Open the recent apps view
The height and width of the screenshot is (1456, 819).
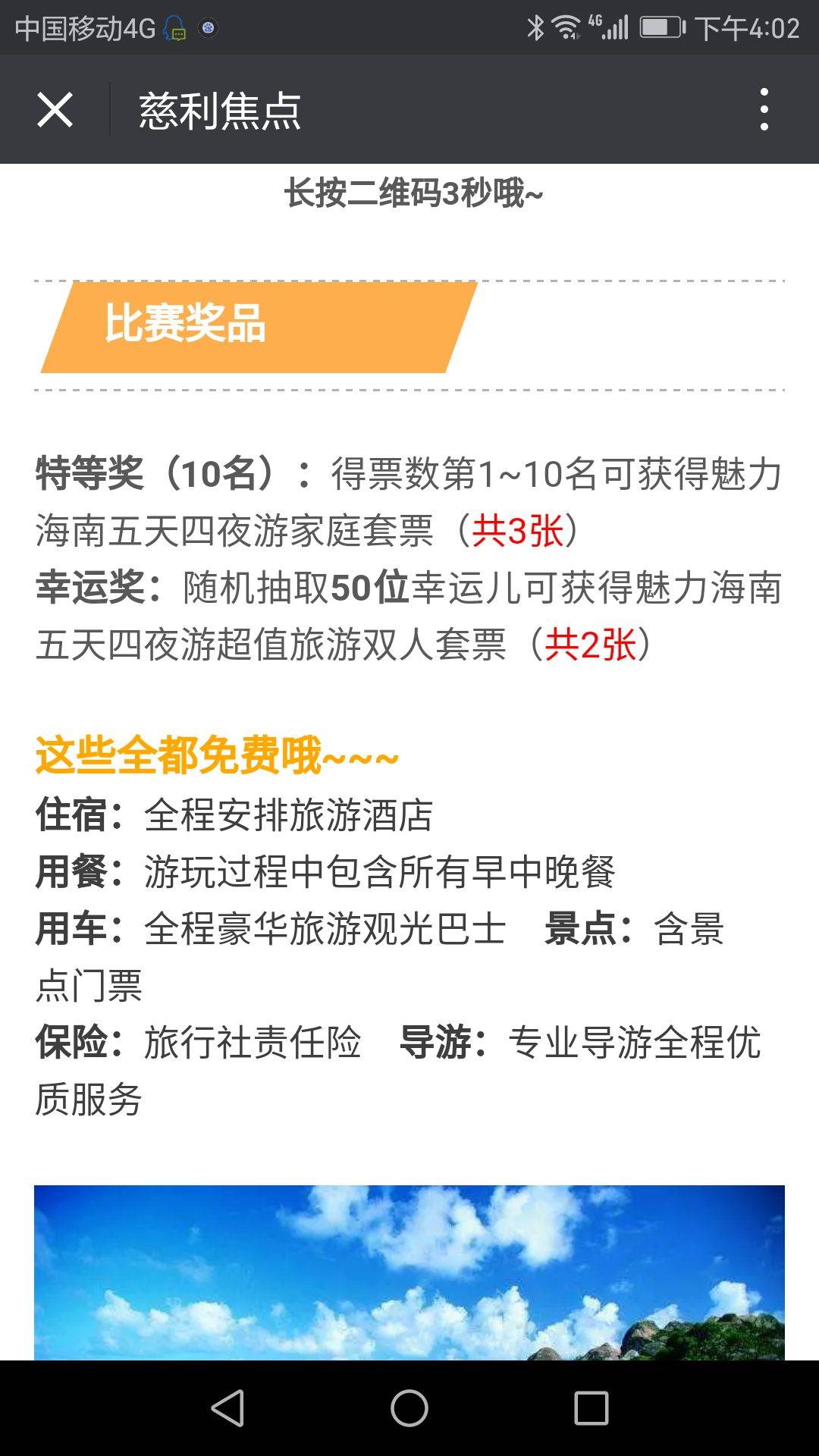591,1408
